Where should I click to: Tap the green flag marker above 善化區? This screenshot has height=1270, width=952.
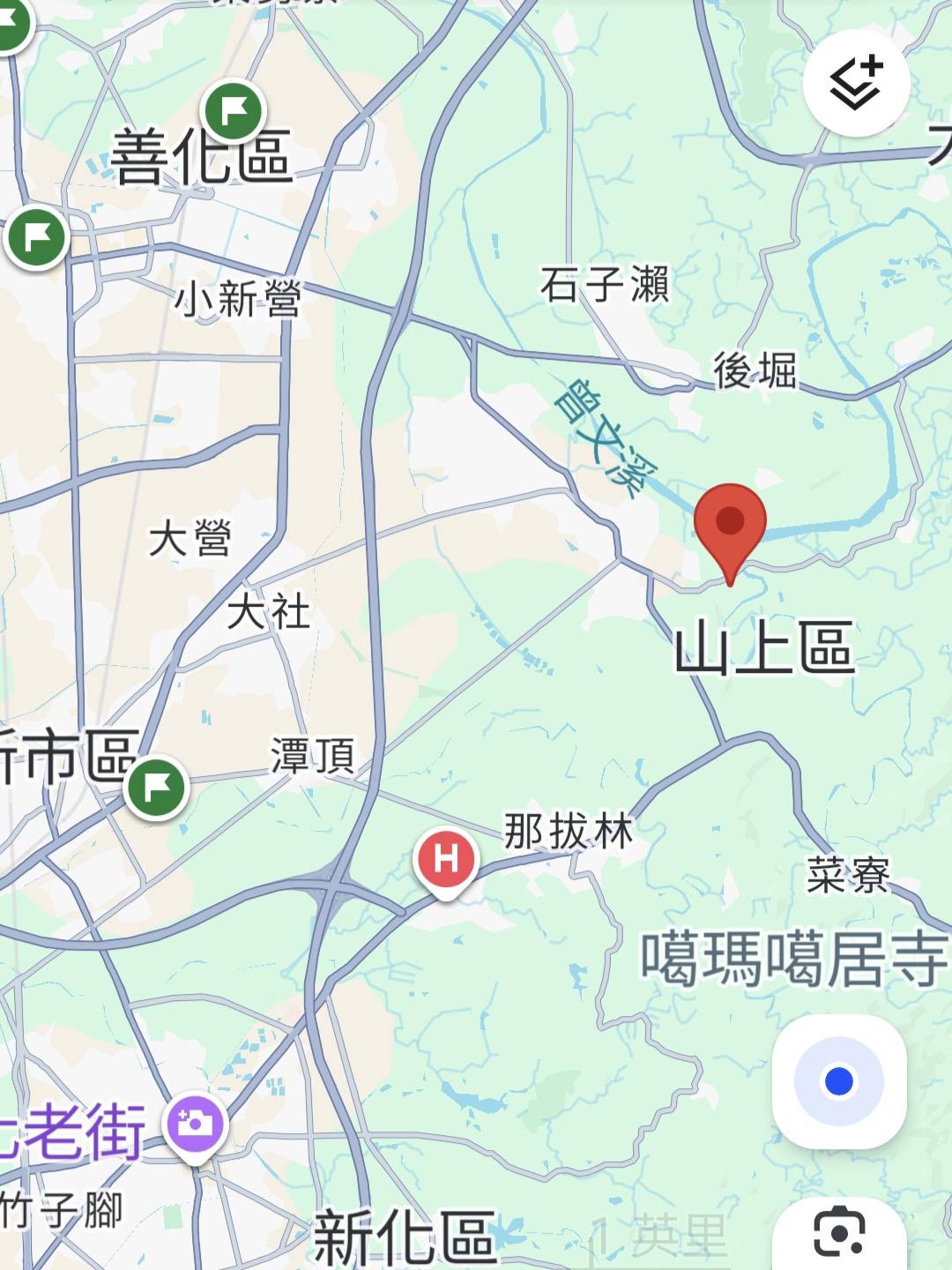coord(234,111)
